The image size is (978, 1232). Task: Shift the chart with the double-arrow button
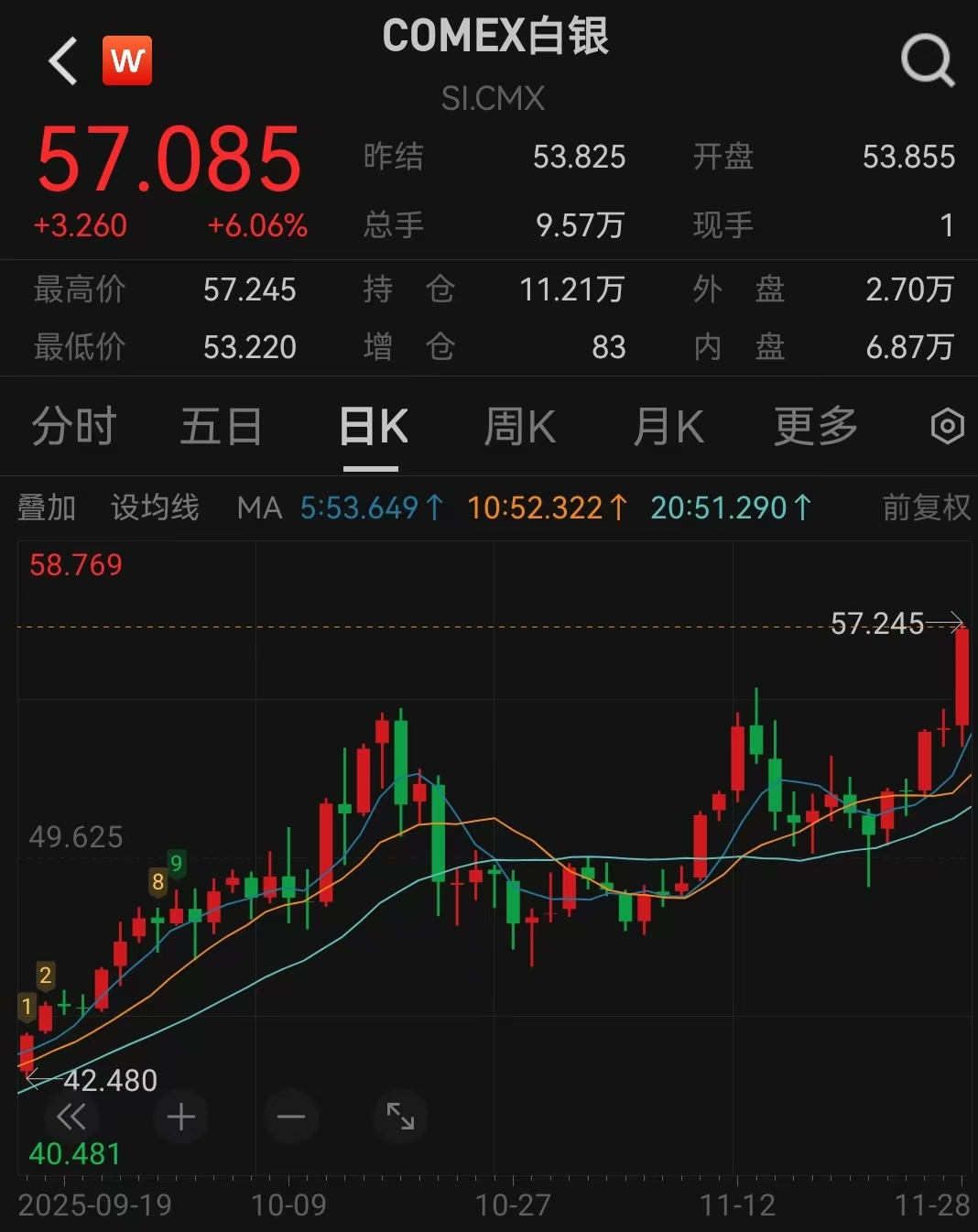(71, 1117)
